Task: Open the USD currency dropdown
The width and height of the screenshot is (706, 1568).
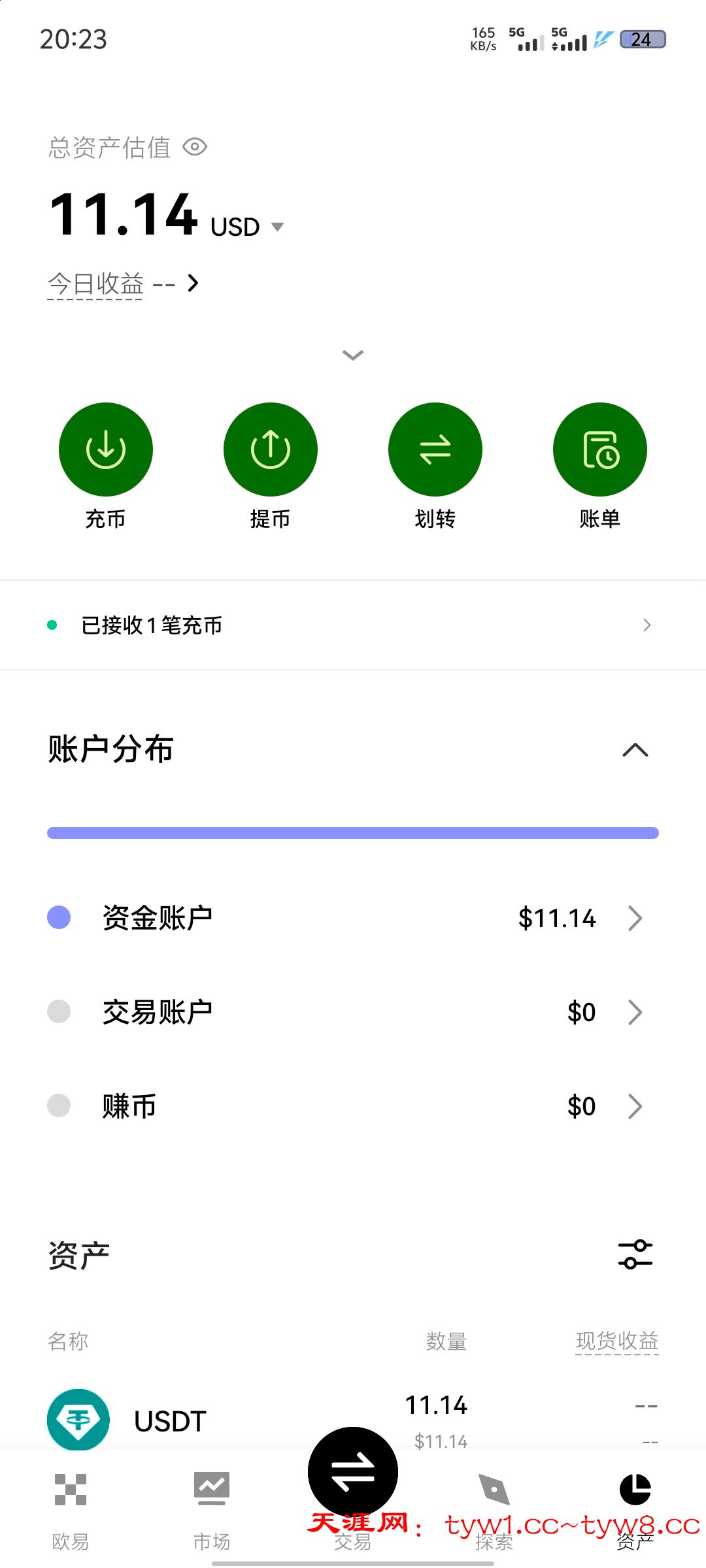Action: pyautogui.click(x=277, y=227)
